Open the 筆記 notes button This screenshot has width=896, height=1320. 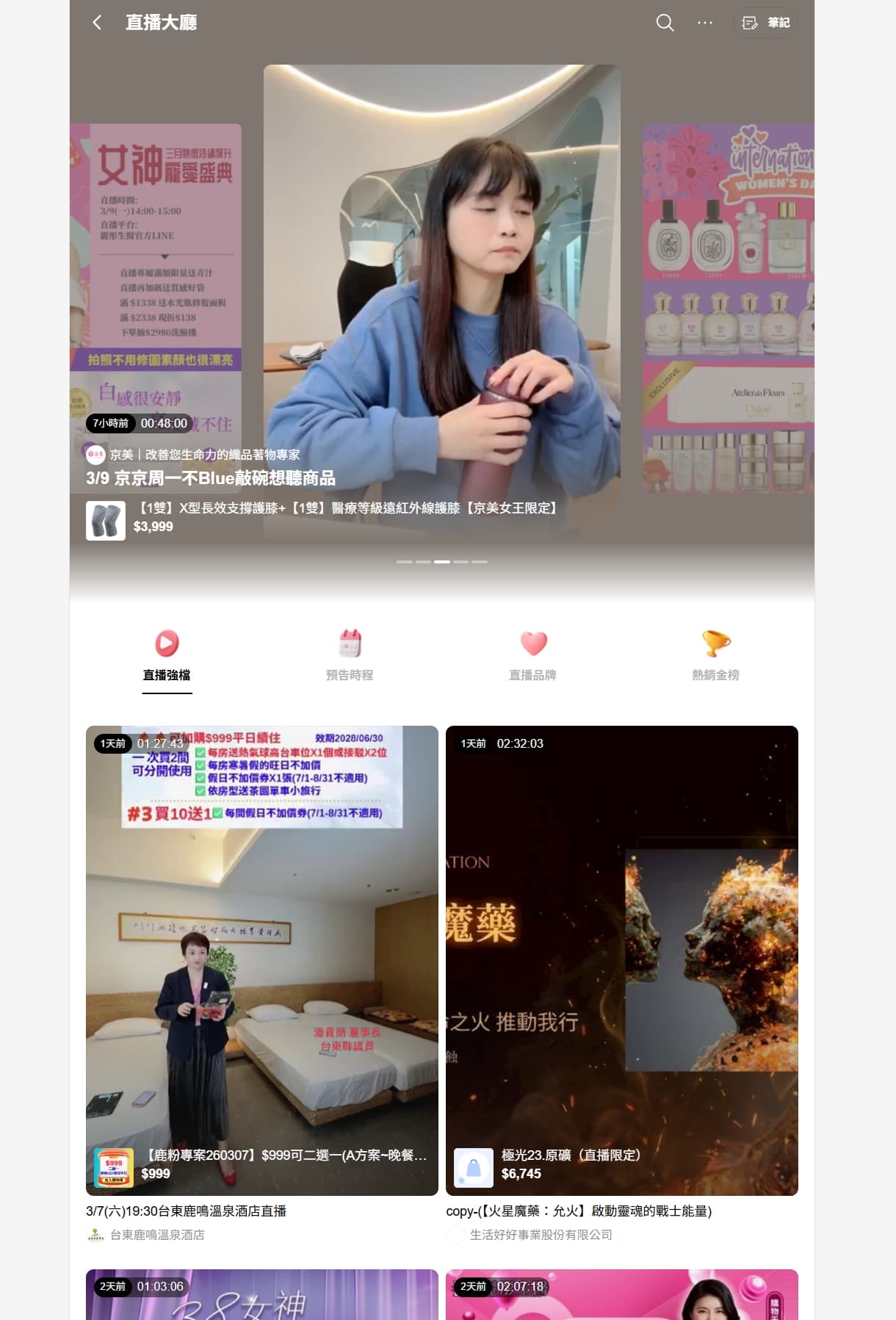(765, 23)
